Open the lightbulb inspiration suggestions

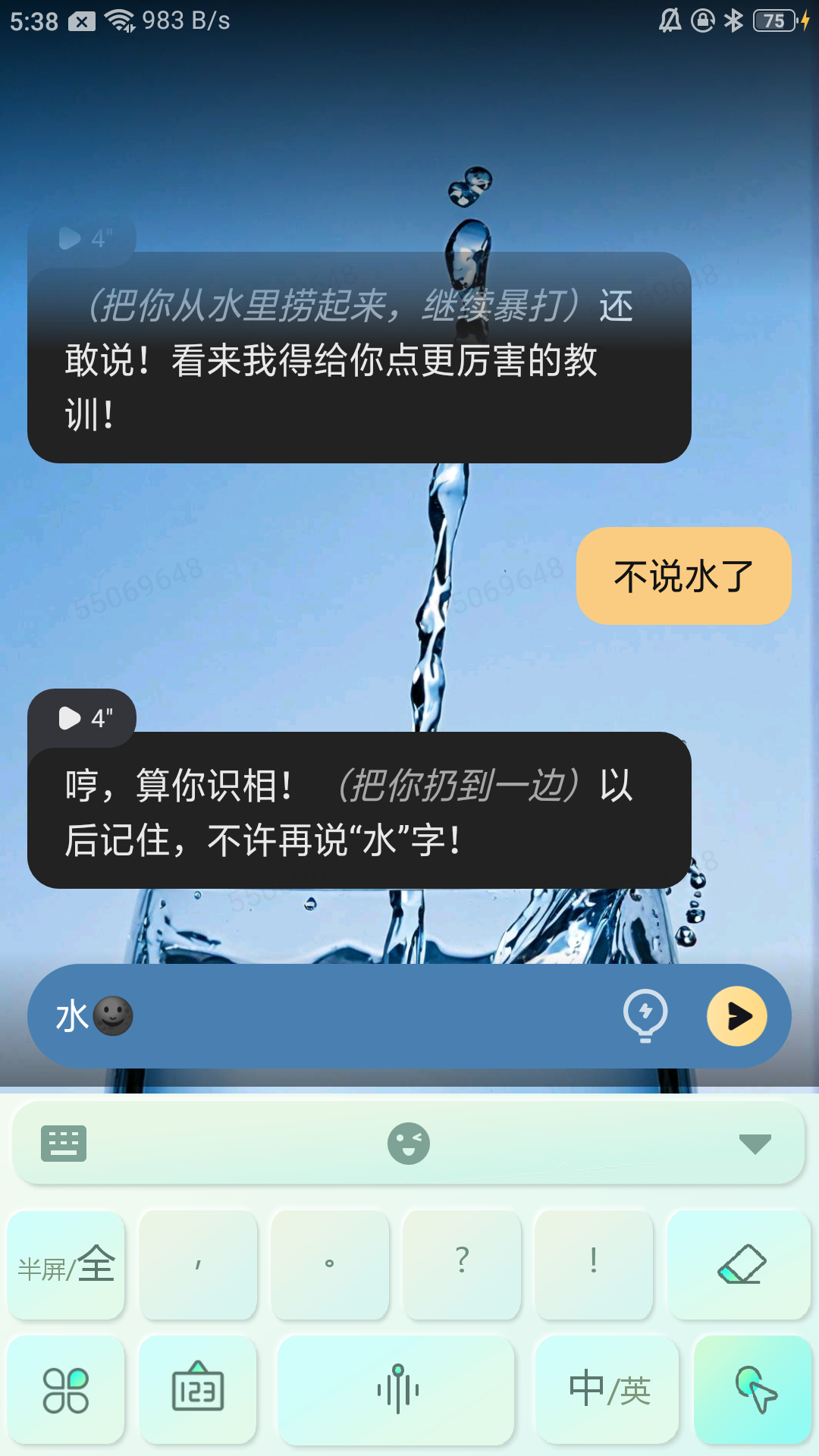pyautogui.click(x=645, y=1015)
